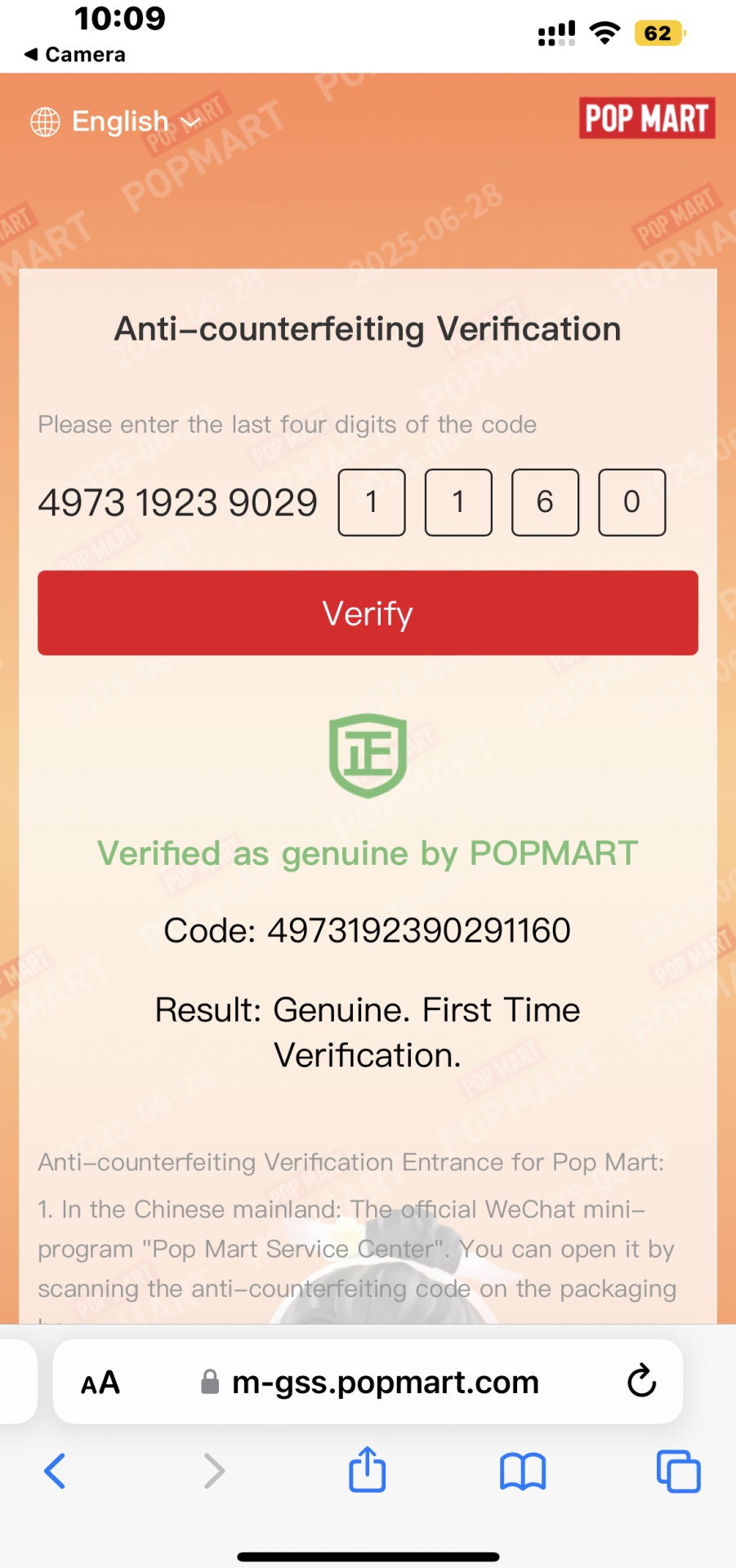Tap the red Verify button
736x1568 pixels.
click(x=368, y=613)
